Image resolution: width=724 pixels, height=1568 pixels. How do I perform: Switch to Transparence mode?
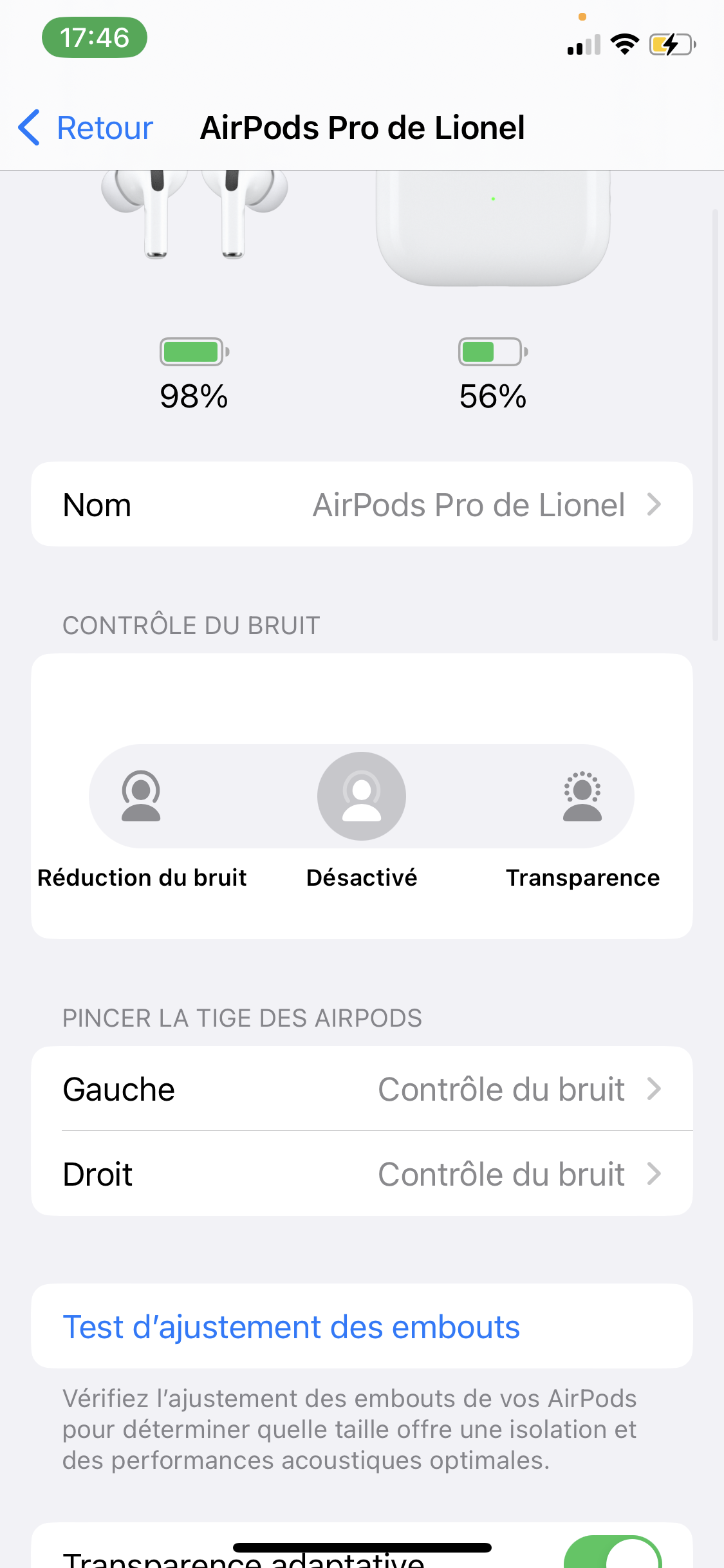click(582, 797)
